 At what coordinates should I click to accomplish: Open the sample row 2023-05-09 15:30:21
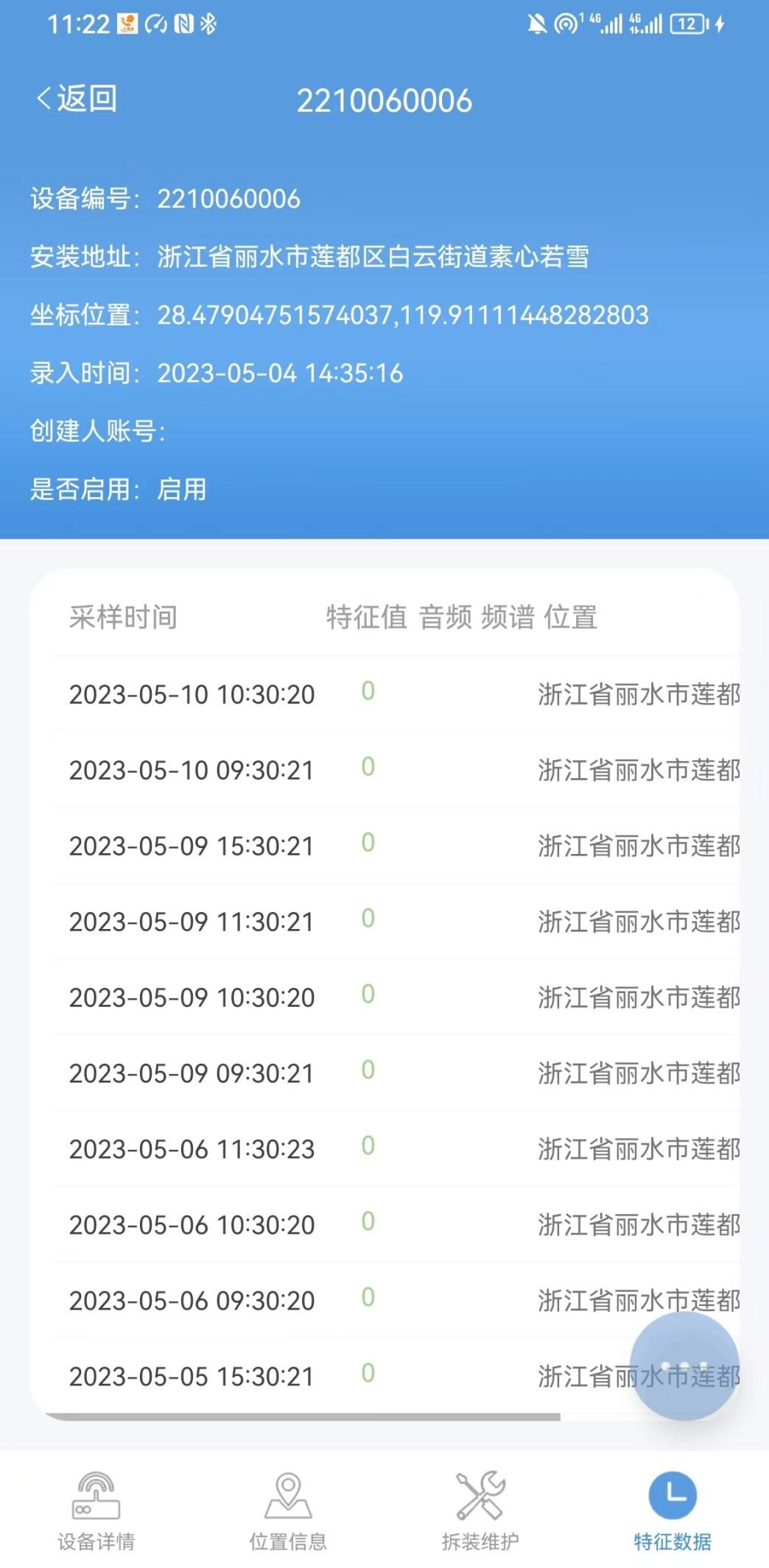(396, 845)
